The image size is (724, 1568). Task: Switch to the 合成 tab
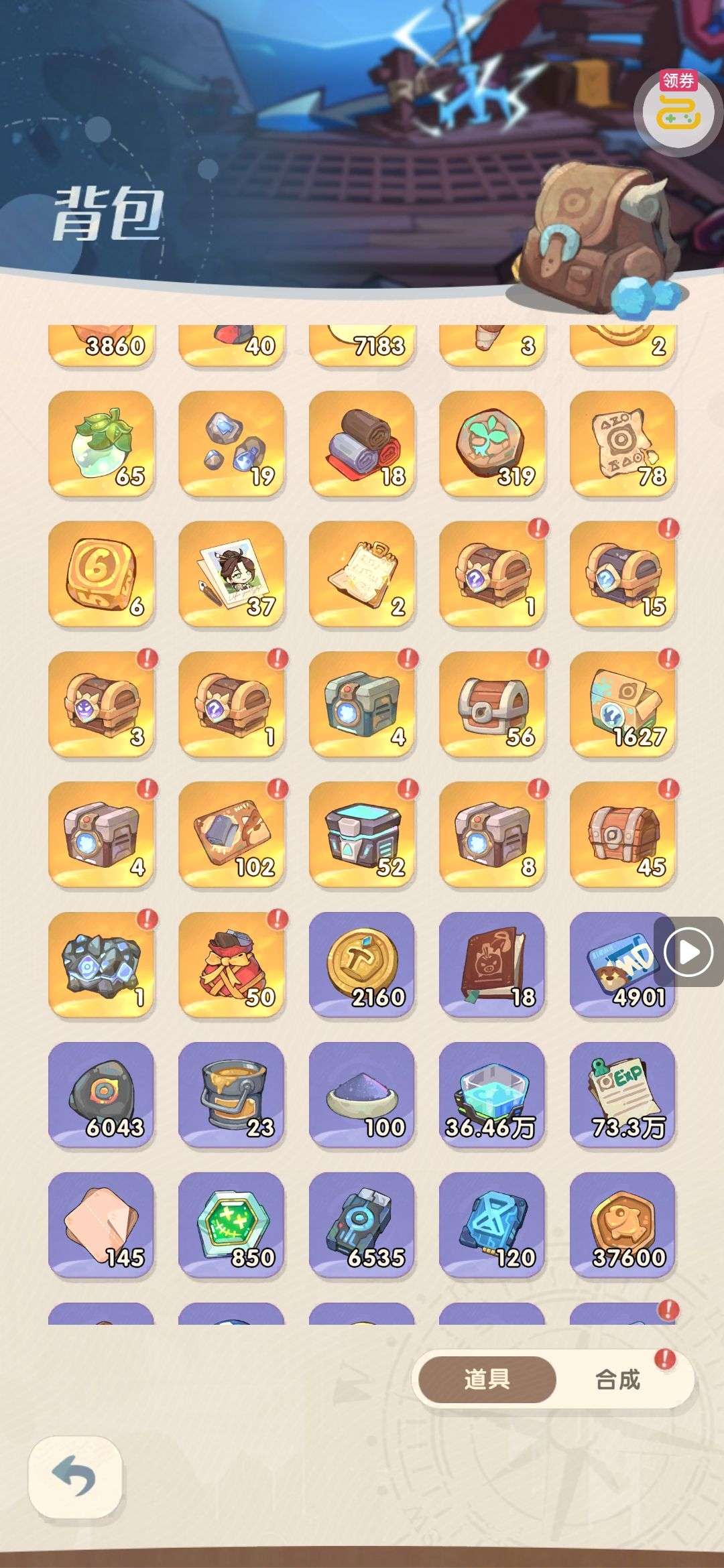[x=617, y=1380]
